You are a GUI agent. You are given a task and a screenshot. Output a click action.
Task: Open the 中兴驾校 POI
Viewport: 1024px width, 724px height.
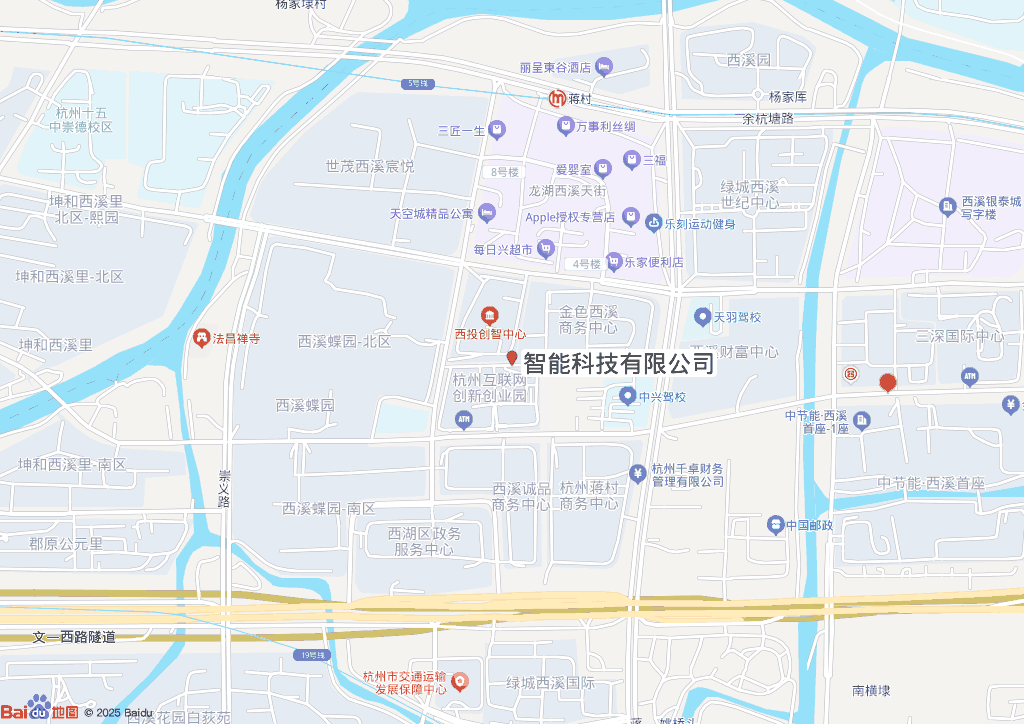629,396
